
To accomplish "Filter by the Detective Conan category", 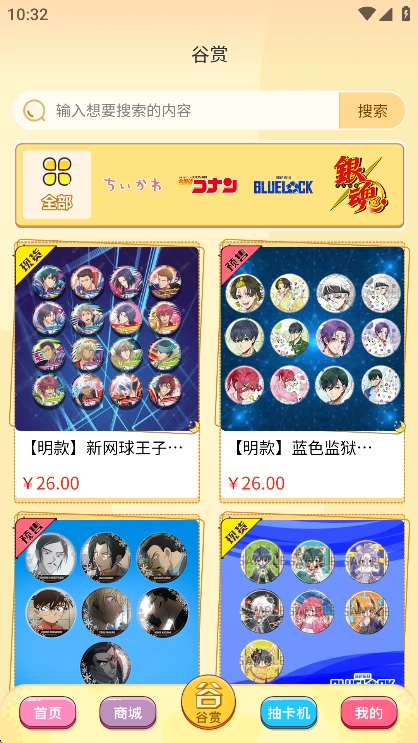I will tap(208, 185).
